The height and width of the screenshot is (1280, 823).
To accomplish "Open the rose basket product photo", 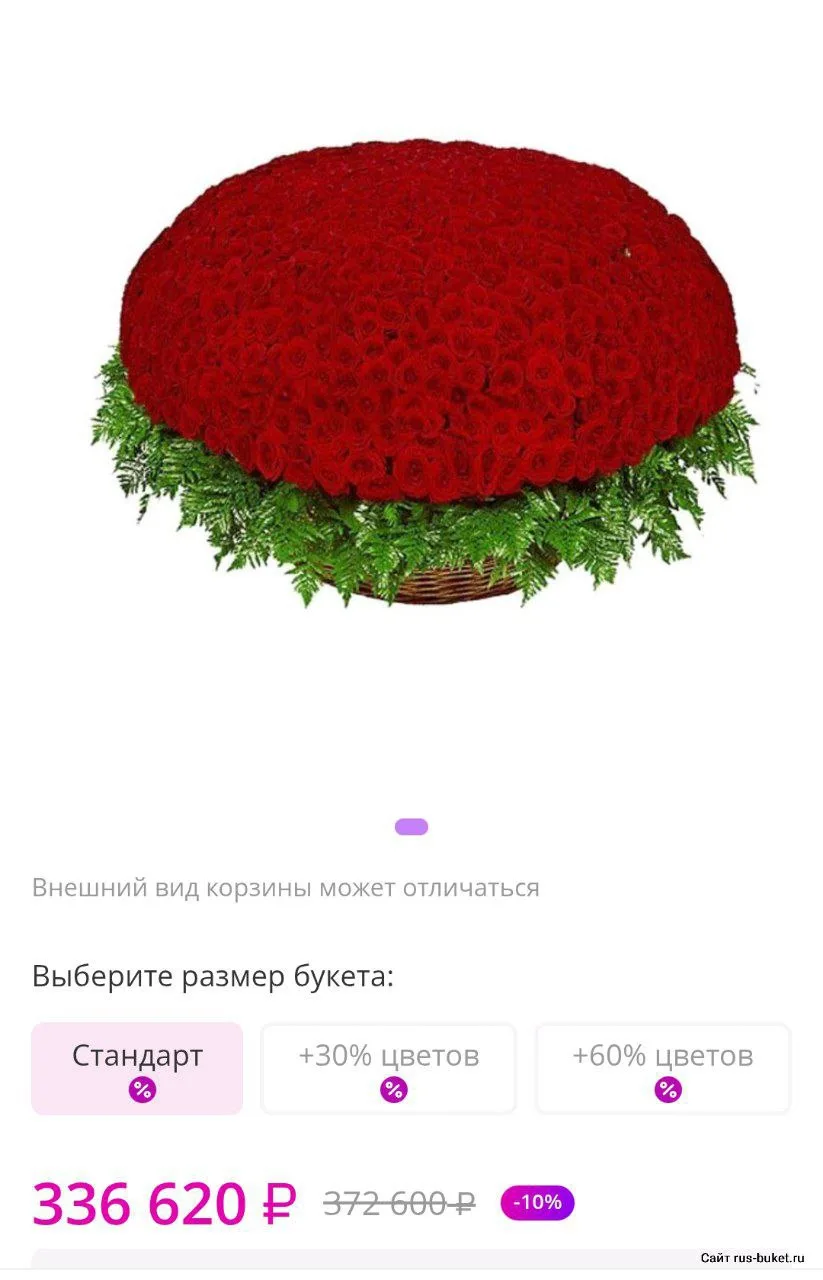I will [425, 370].
